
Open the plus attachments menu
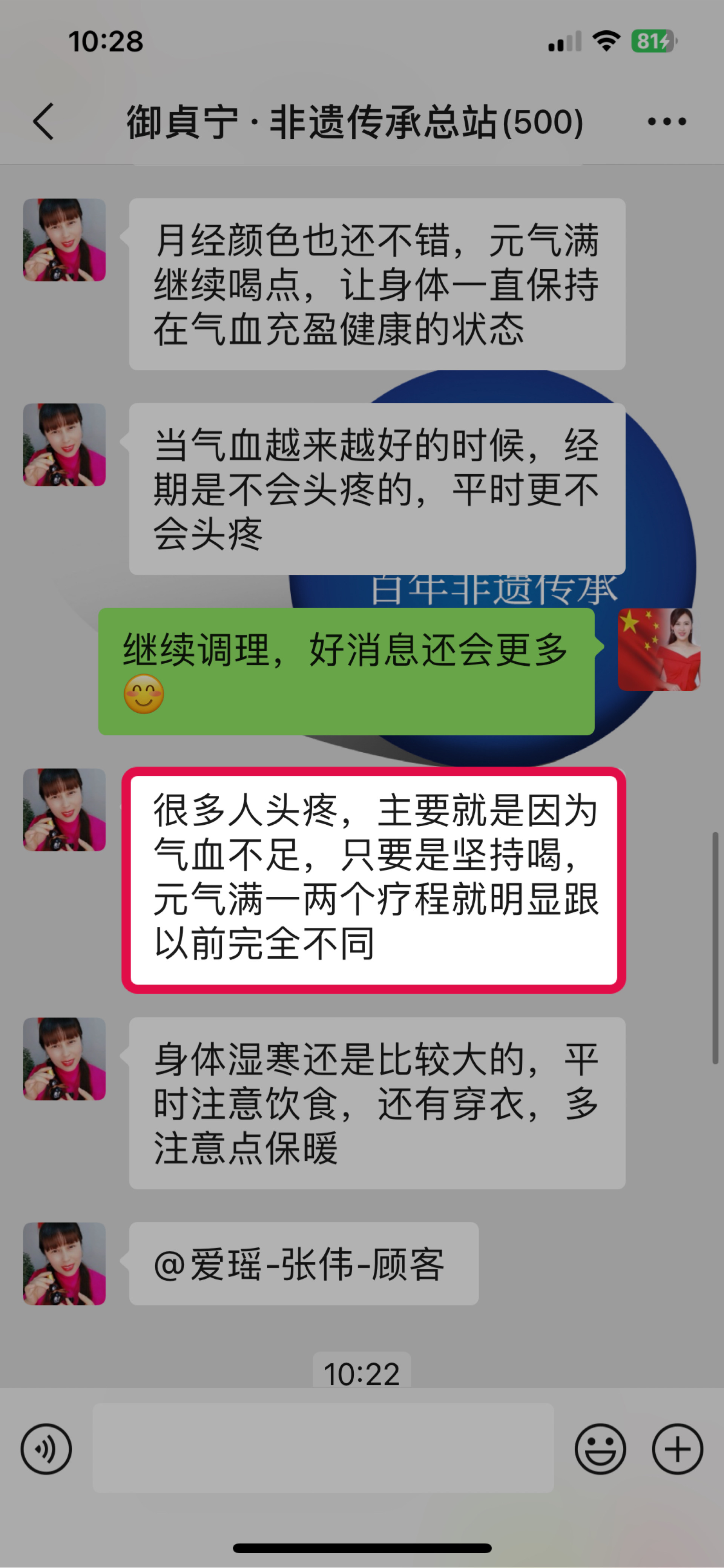677,1449
